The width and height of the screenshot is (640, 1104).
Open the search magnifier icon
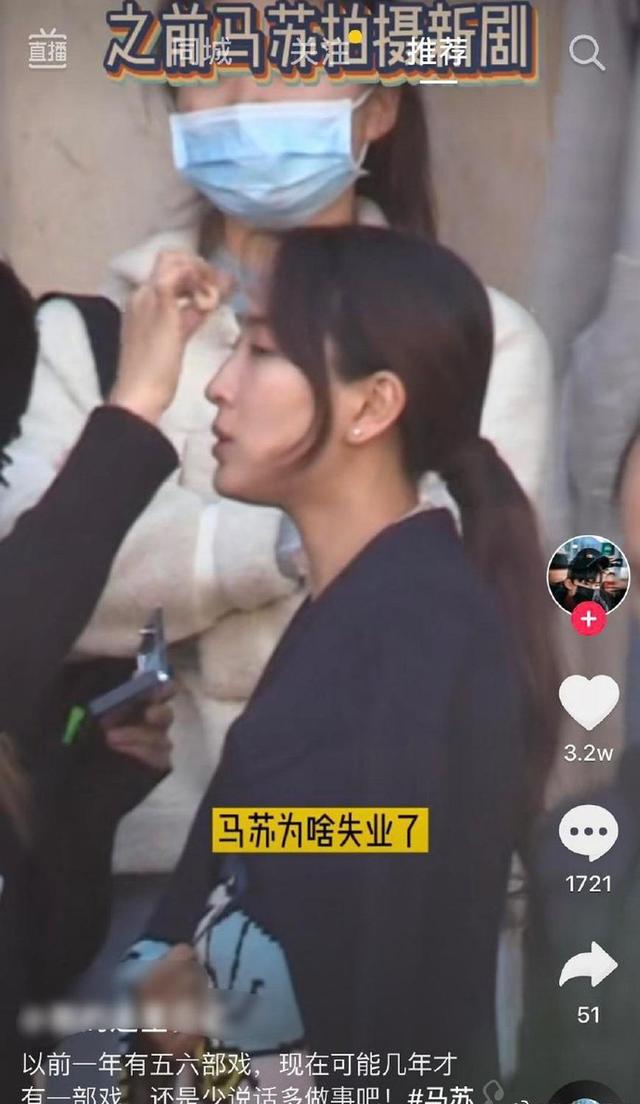[587, 52]
